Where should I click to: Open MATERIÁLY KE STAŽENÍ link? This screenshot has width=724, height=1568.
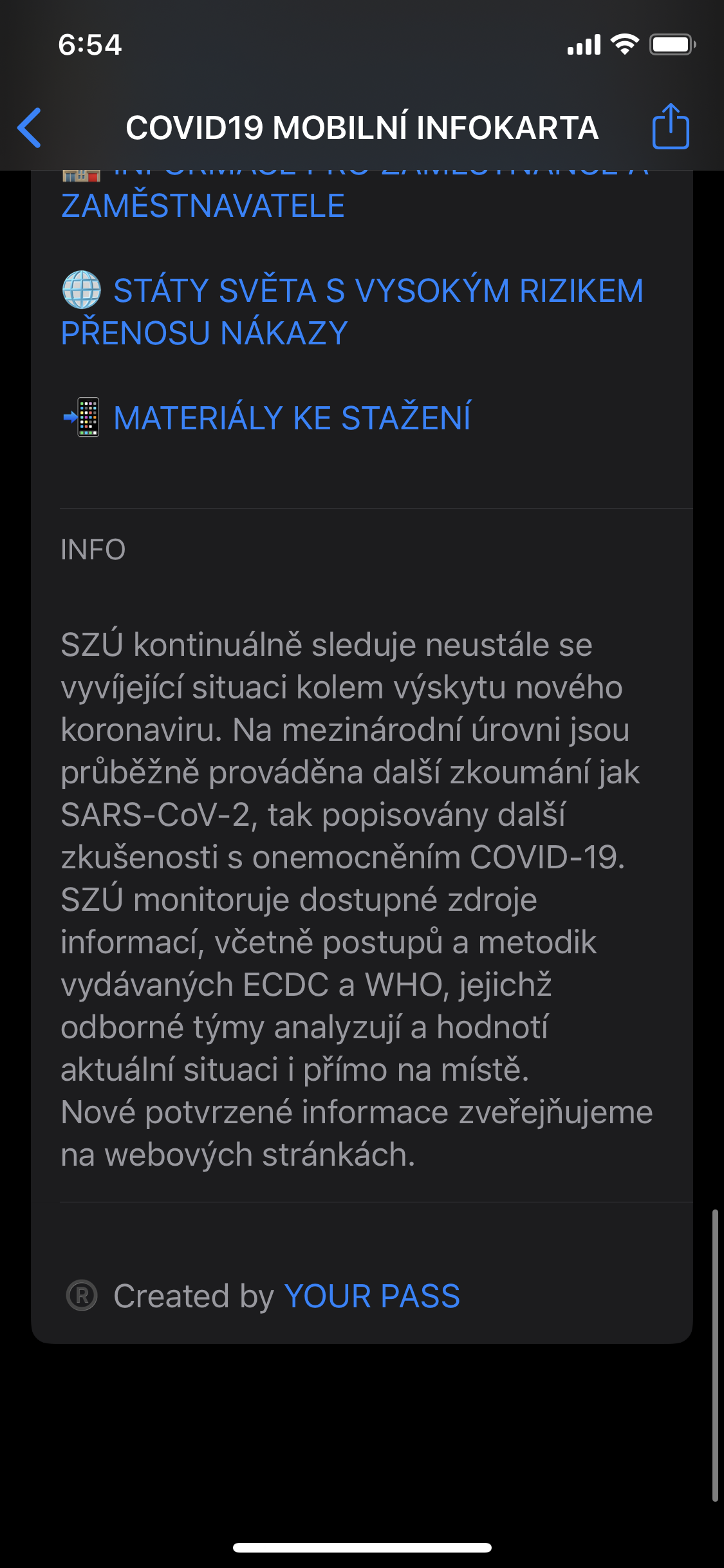(x=292, y=418)
